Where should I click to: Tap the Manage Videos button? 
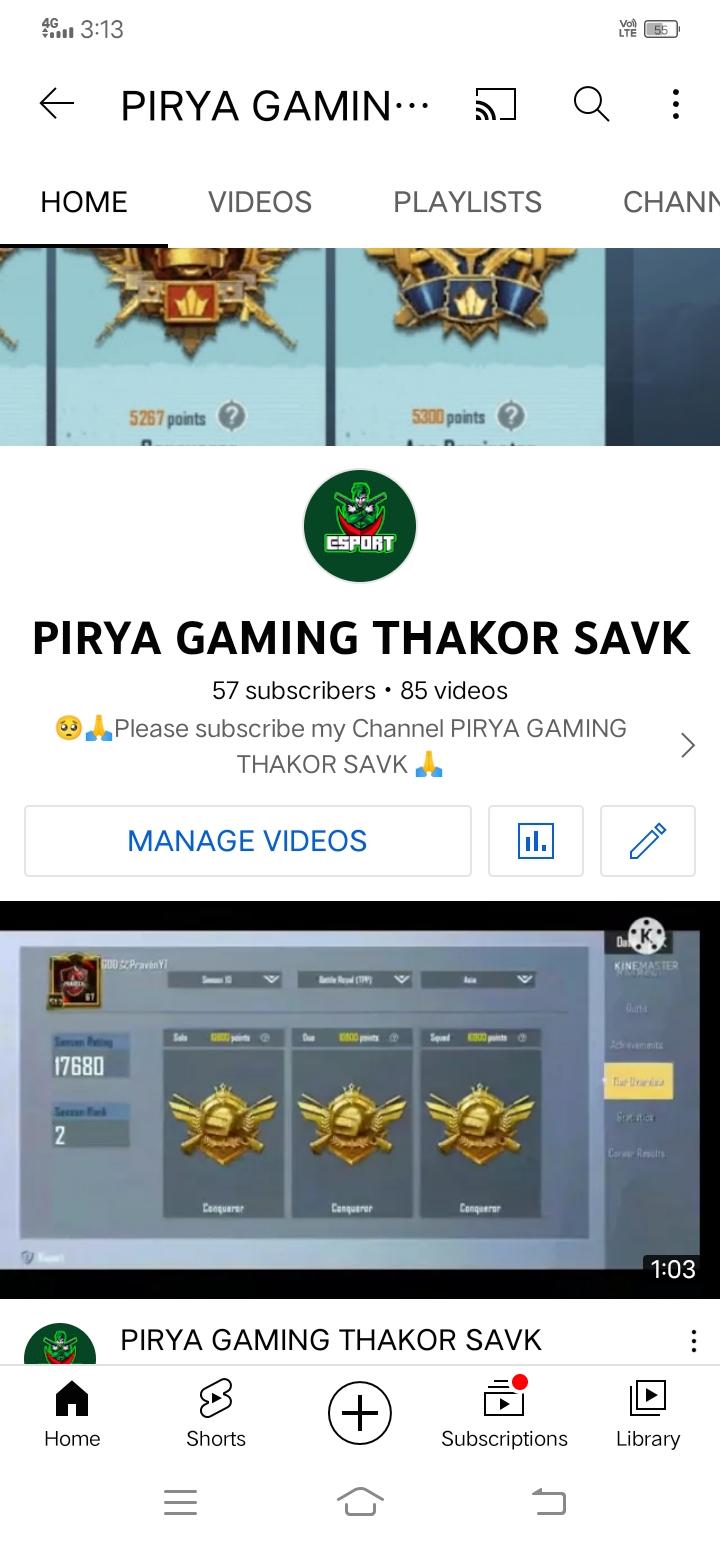[248, 841]
